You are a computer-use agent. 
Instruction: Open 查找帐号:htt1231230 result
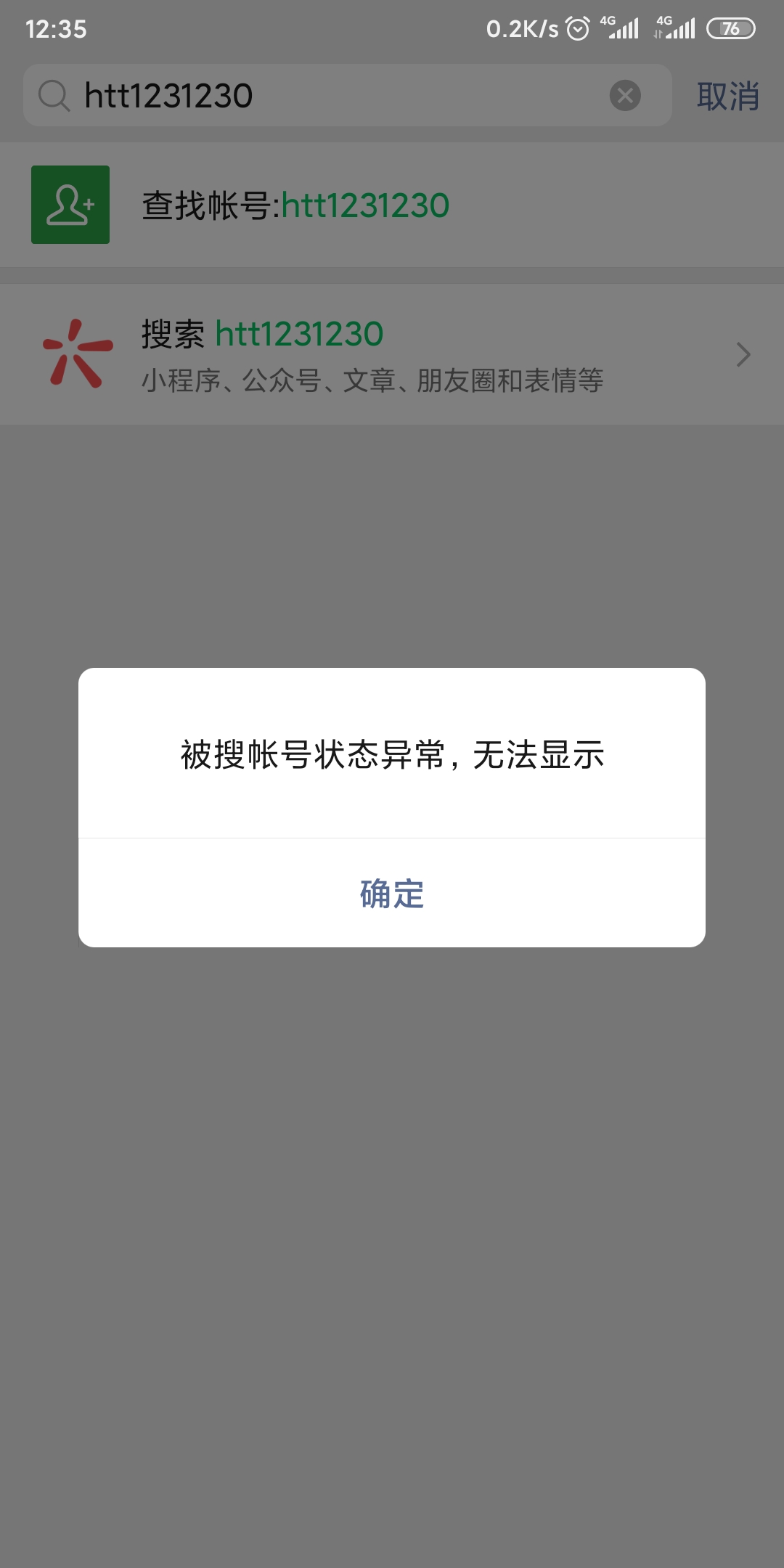pos(392,205)
